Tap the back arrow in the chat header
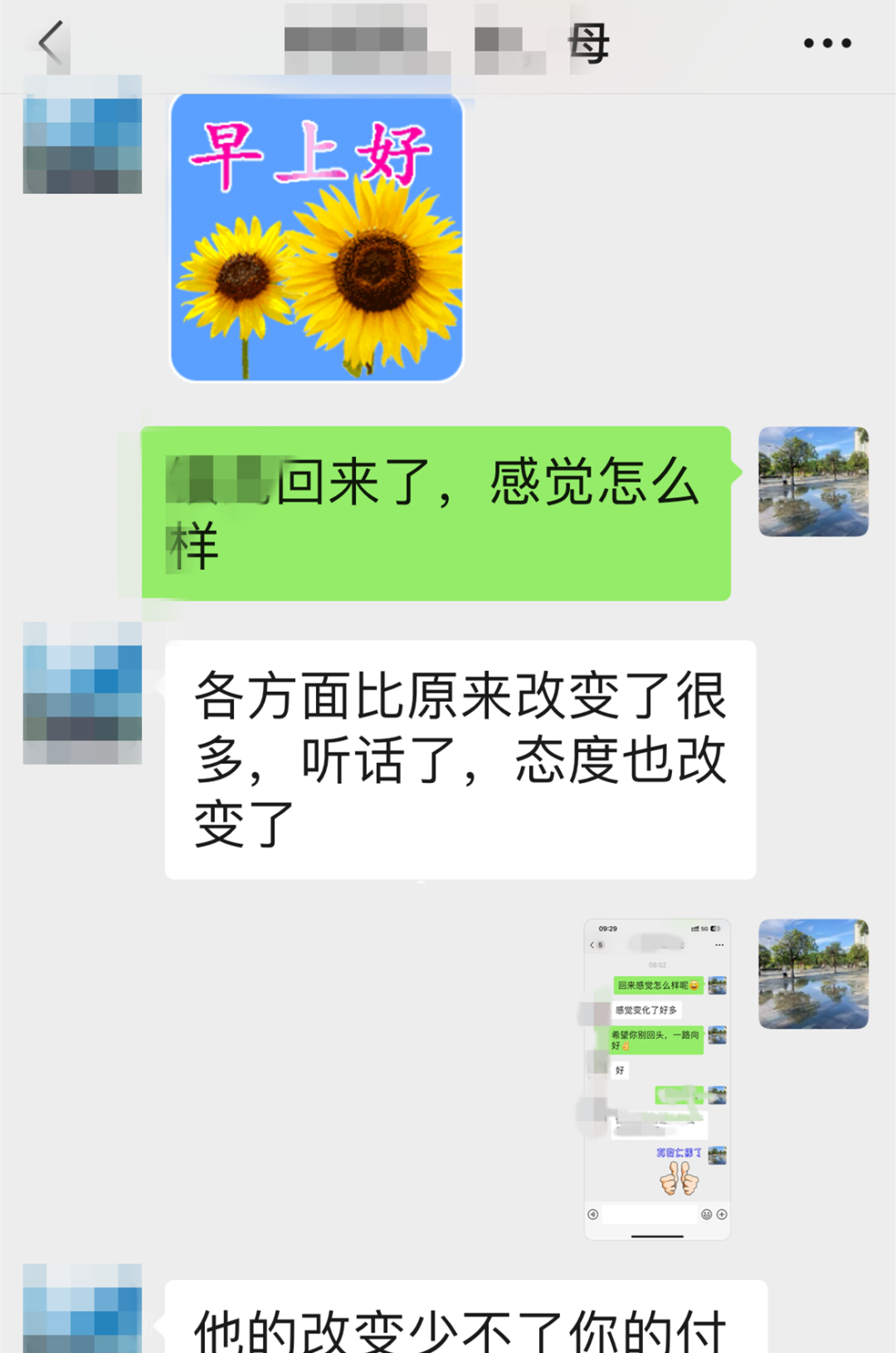Image resolution: width=896 pixels, height=1353 pixels. coord(50,41)
